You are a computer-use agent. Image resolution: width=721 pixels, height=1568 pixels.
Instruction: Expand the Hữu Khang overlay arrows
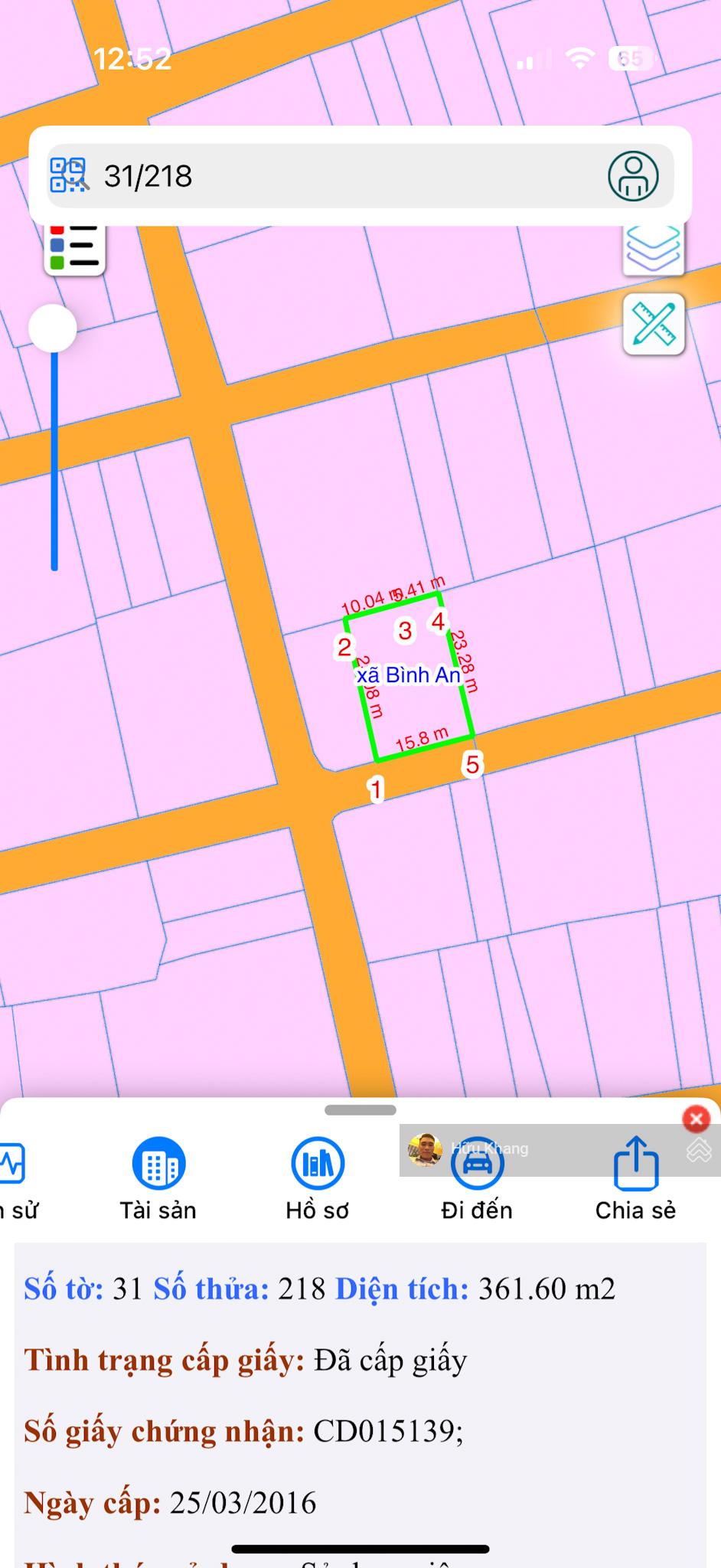click(699, 1150)
